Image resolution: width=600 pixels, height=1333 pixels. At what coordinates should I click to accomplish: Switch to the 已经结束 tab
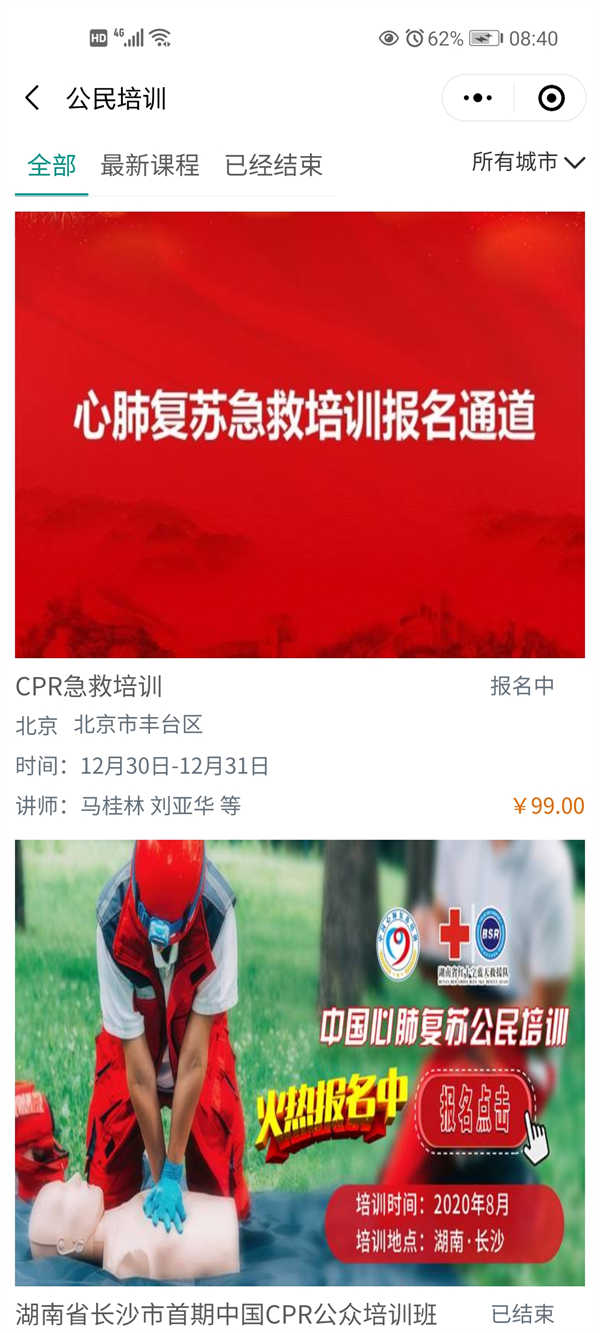click(x=273, y=165)
